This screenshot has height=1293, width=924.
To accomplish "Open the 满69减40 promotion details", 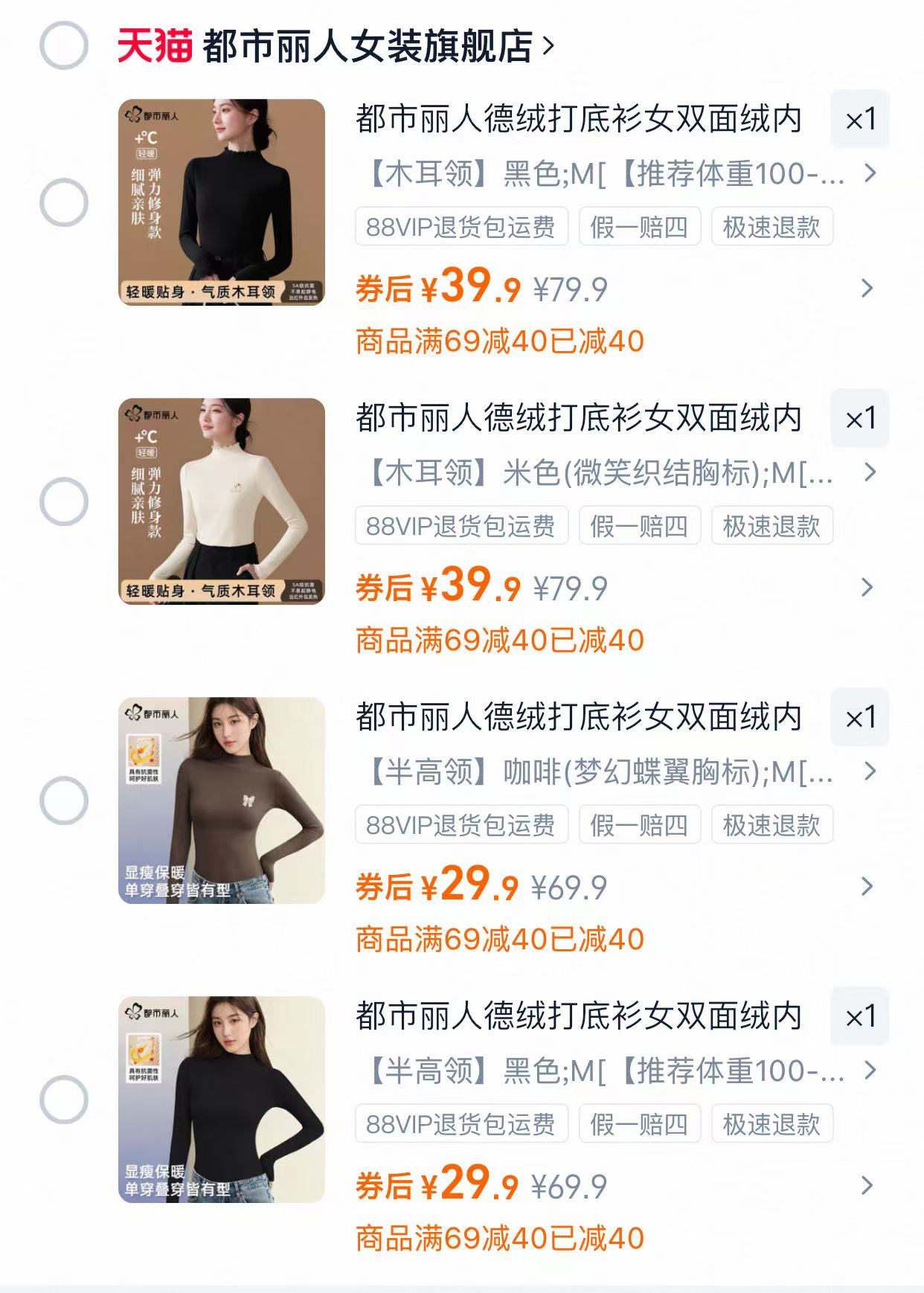I will [498, 341].
